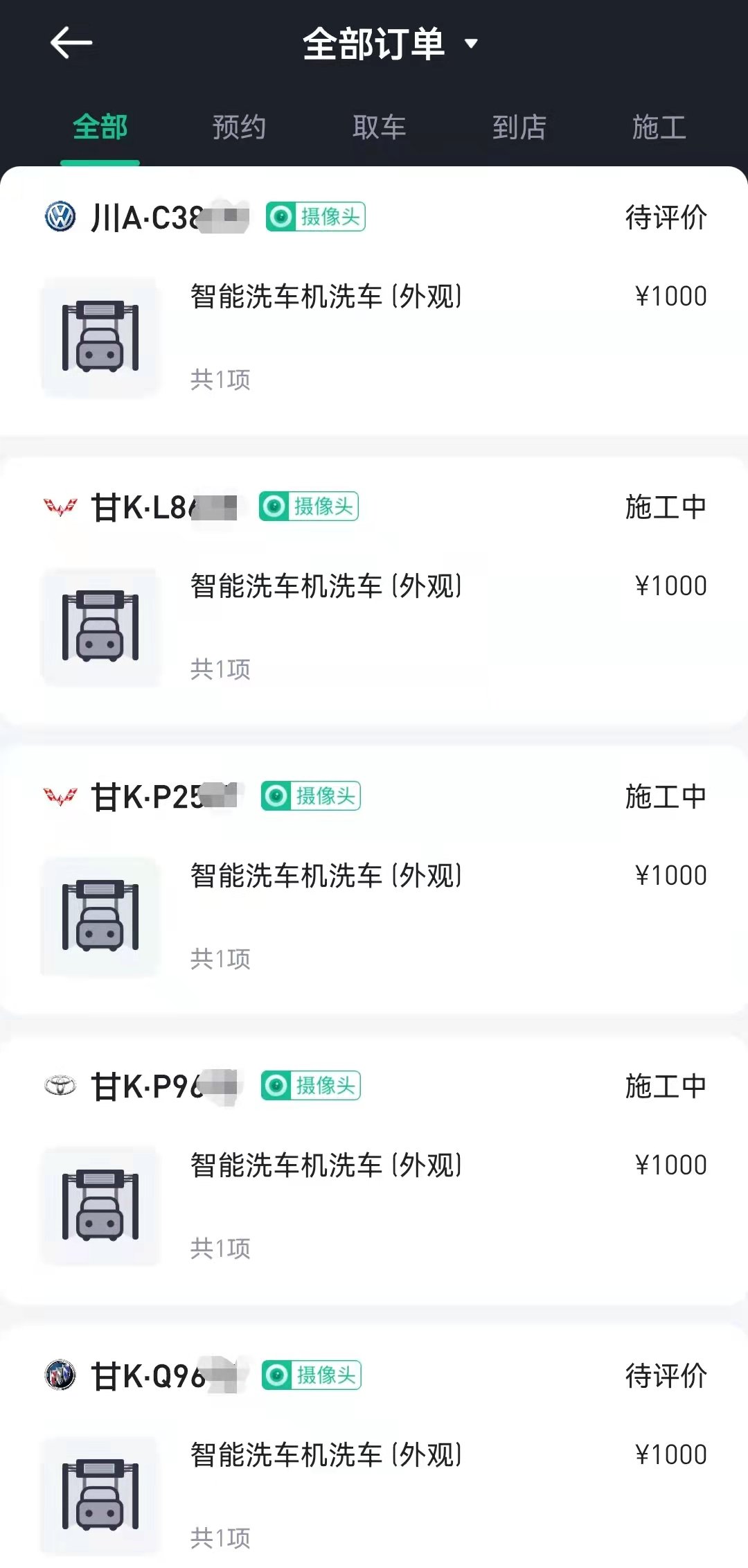This screenshot has width=748, height=1568.
Task: Switch to the 到店 tab
Action: [x=519, y=127]
